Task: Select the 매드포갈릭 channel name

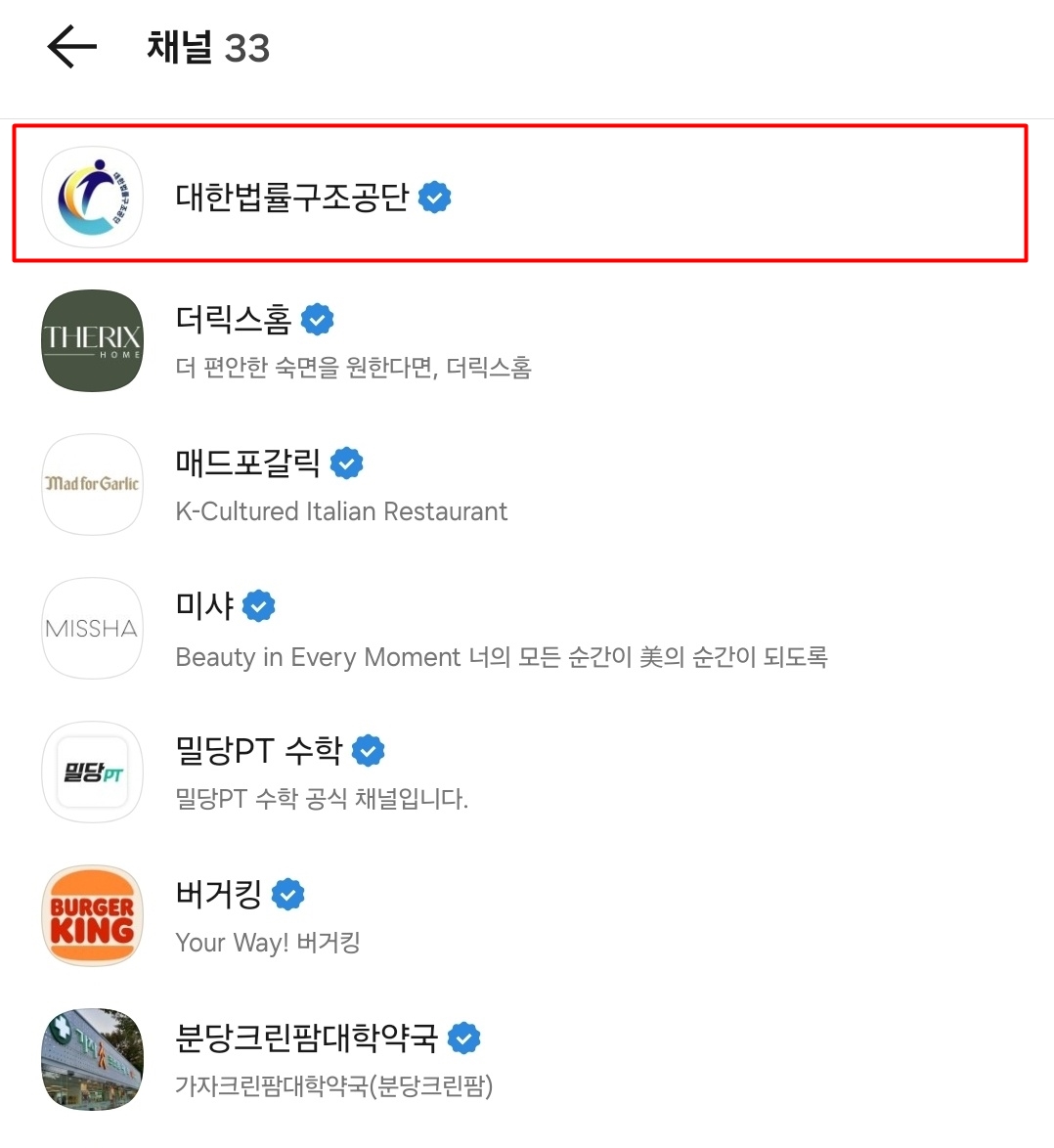Action: pyautogui.click(x=249, y=462)
